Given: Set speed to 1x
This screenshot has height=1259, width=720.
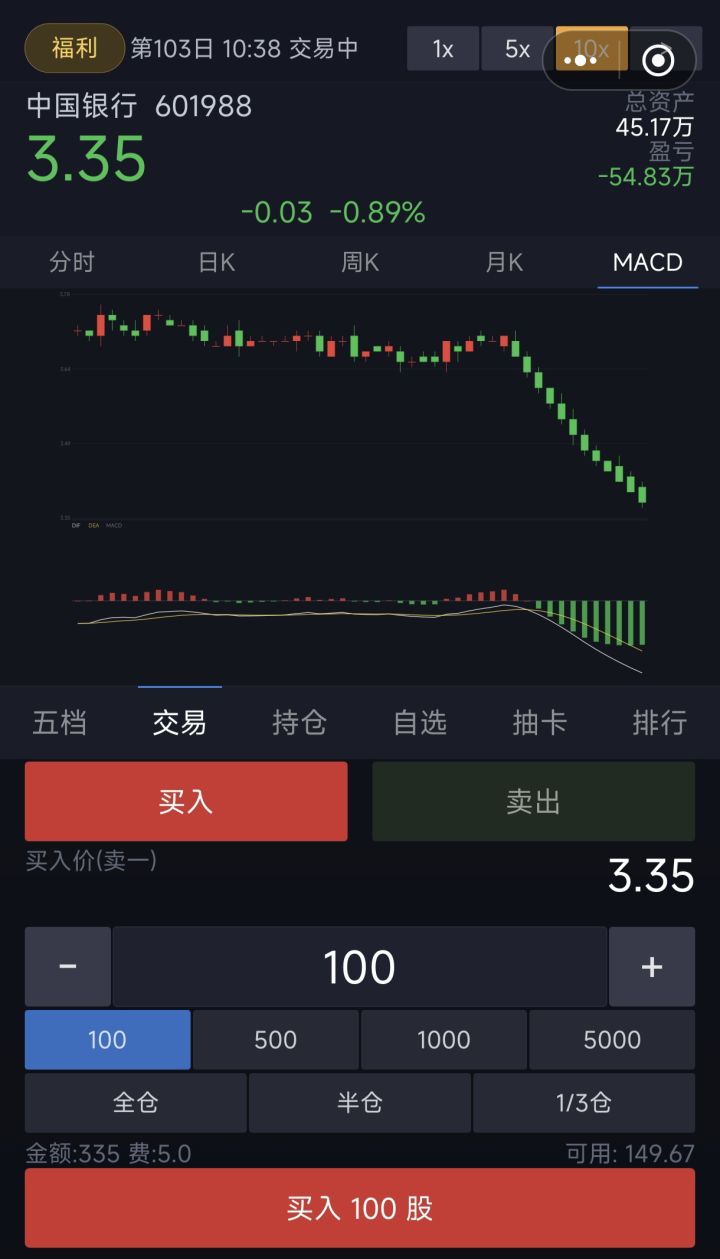Looking at the screenshot, I should coord(443,48).
